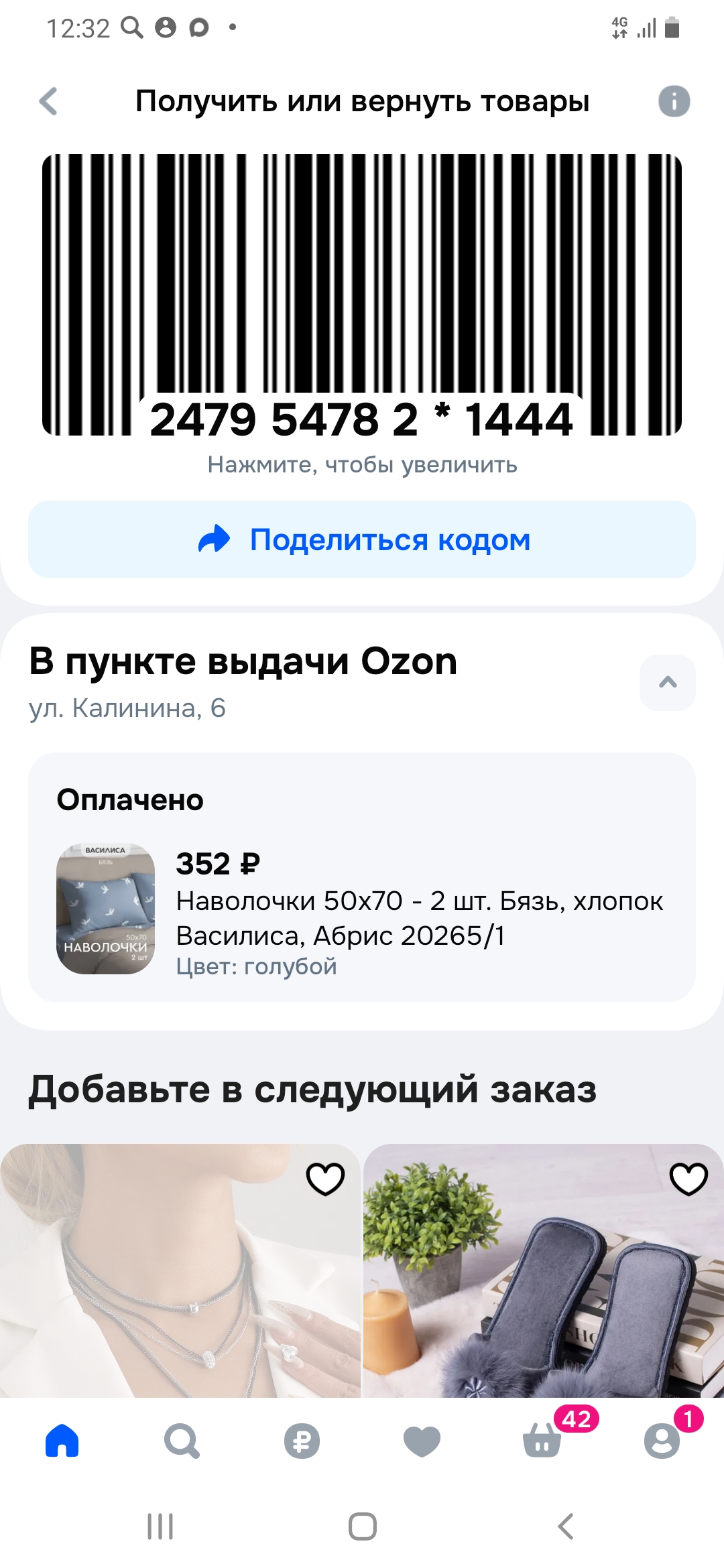Open the cart with 42 items
This screenshot has width=724, height=1568.
[x=542, y=1441]
